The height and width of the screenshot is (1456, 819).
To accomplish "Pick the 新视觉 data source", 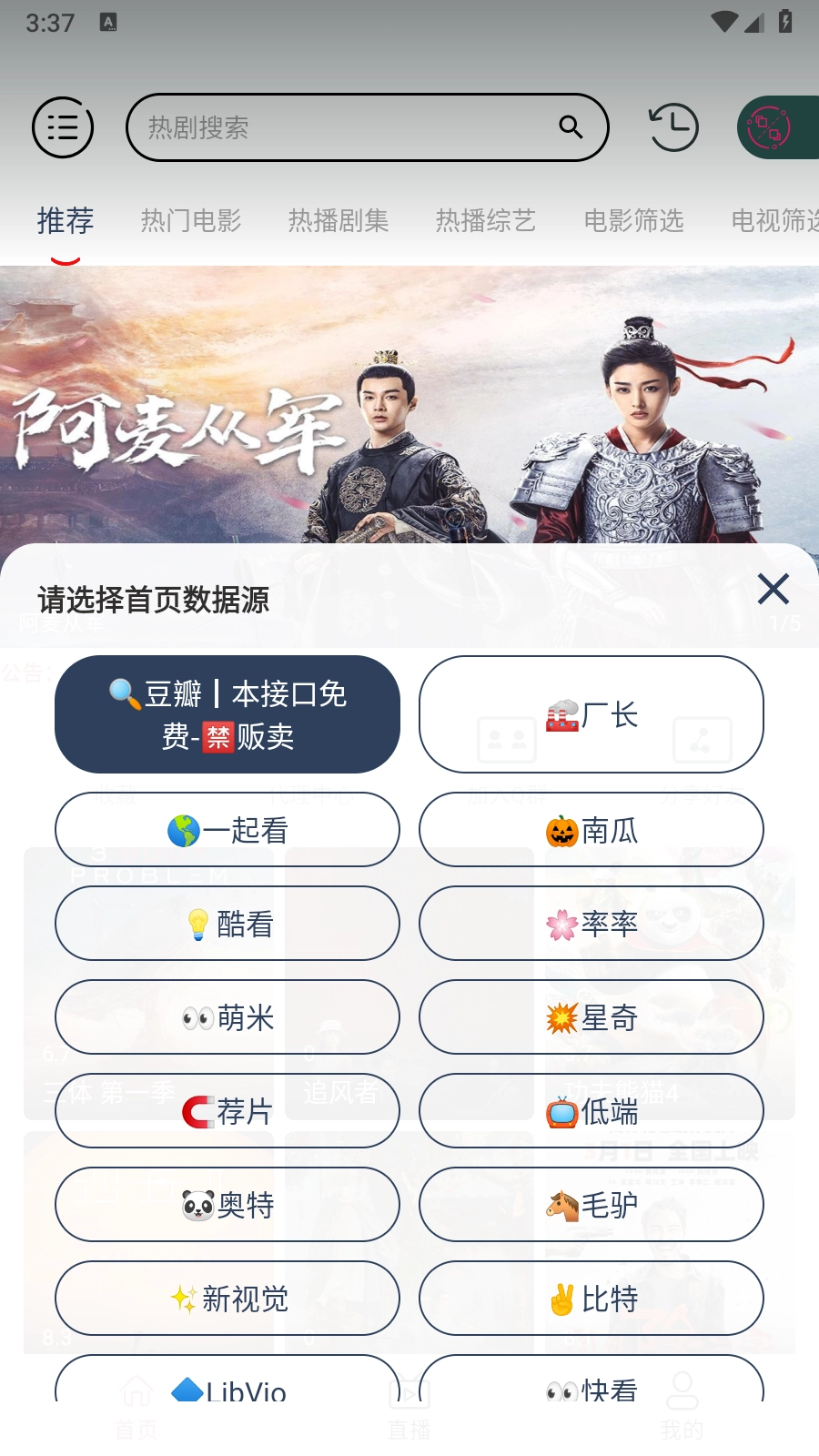I will point(227,1299).
